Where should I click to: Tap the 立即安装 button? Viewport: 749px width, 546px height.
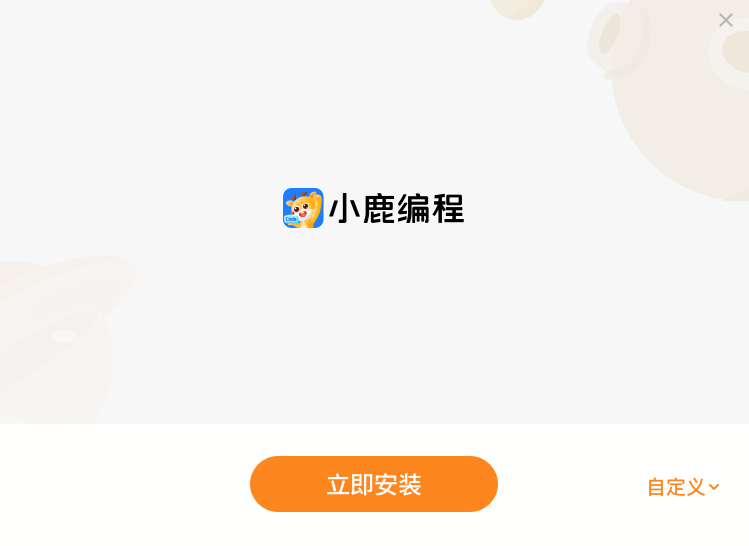(374, 484)
